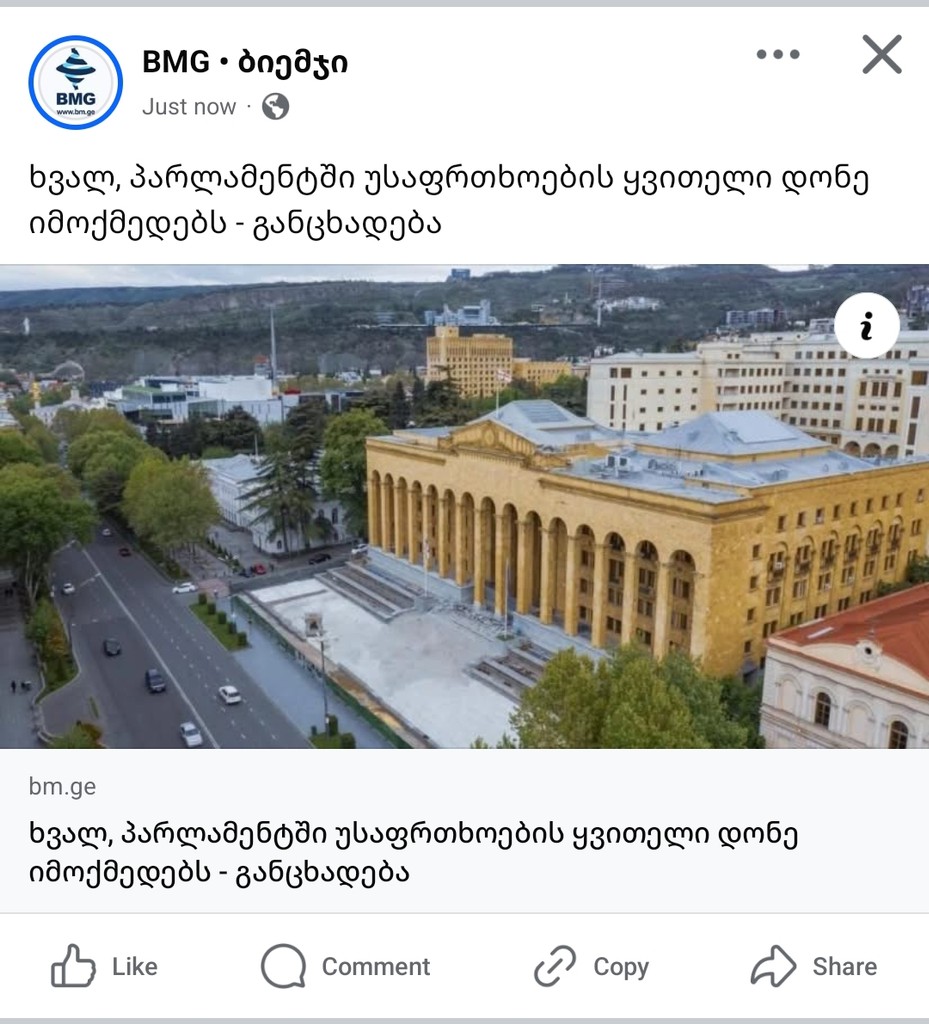Click the BMG • ბიემჯი page name
This screenshot has width=929, height=1024.
click(246, 61)
